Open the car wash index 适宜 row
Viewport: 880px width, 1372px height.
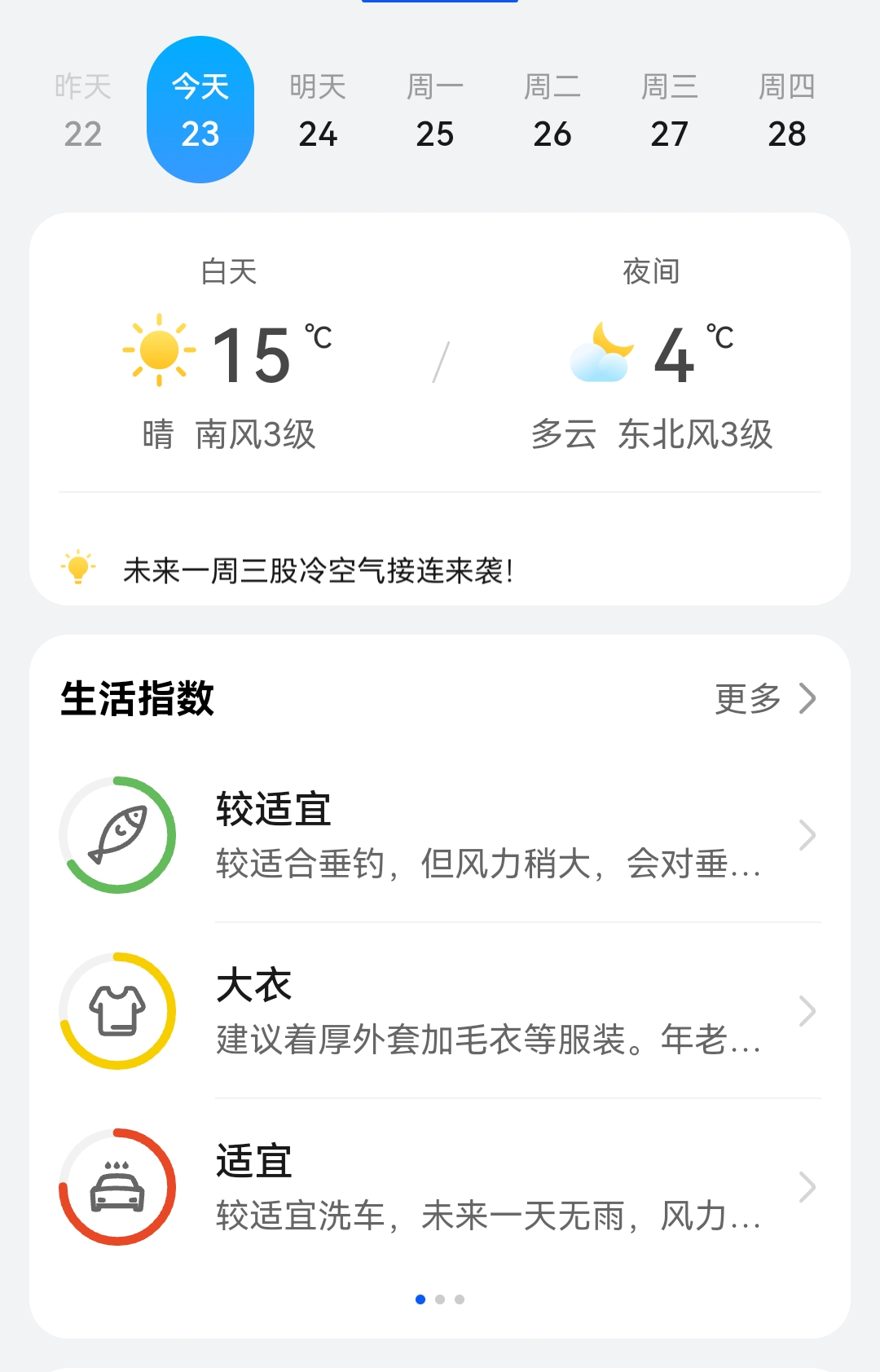click(x=489, y=1187)
